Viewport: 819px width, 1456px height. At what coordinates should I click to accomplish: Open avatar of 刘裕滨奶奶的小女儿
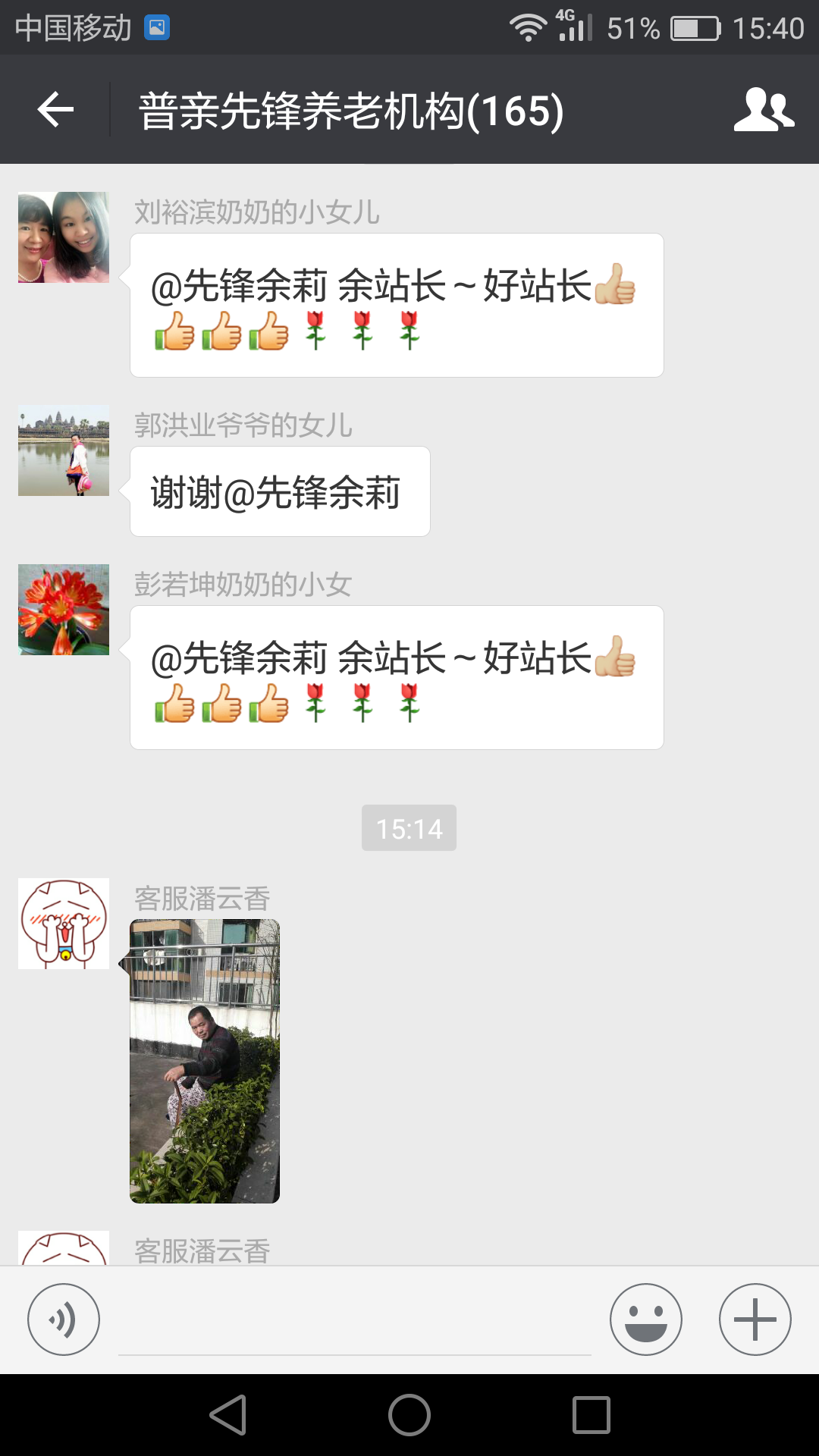coord(64,237)
